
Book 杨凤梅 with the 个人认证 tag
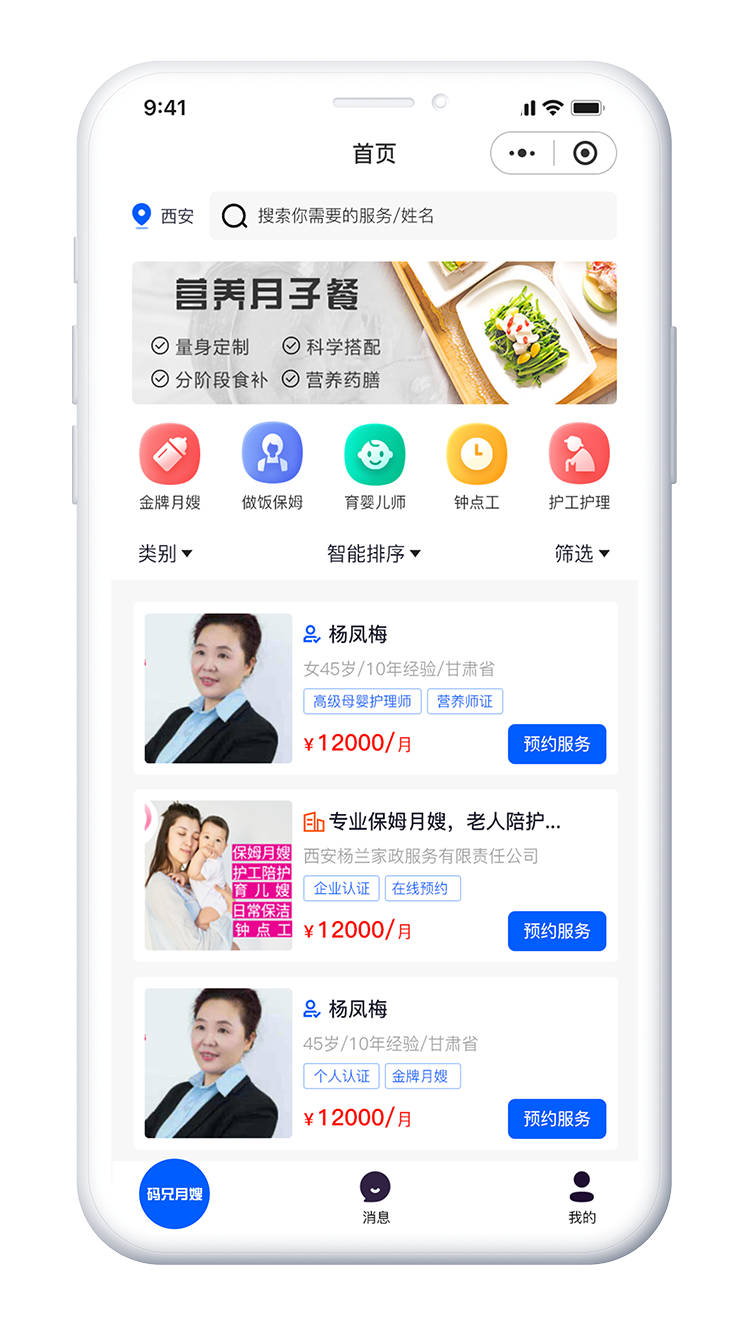click(557, 1118)
